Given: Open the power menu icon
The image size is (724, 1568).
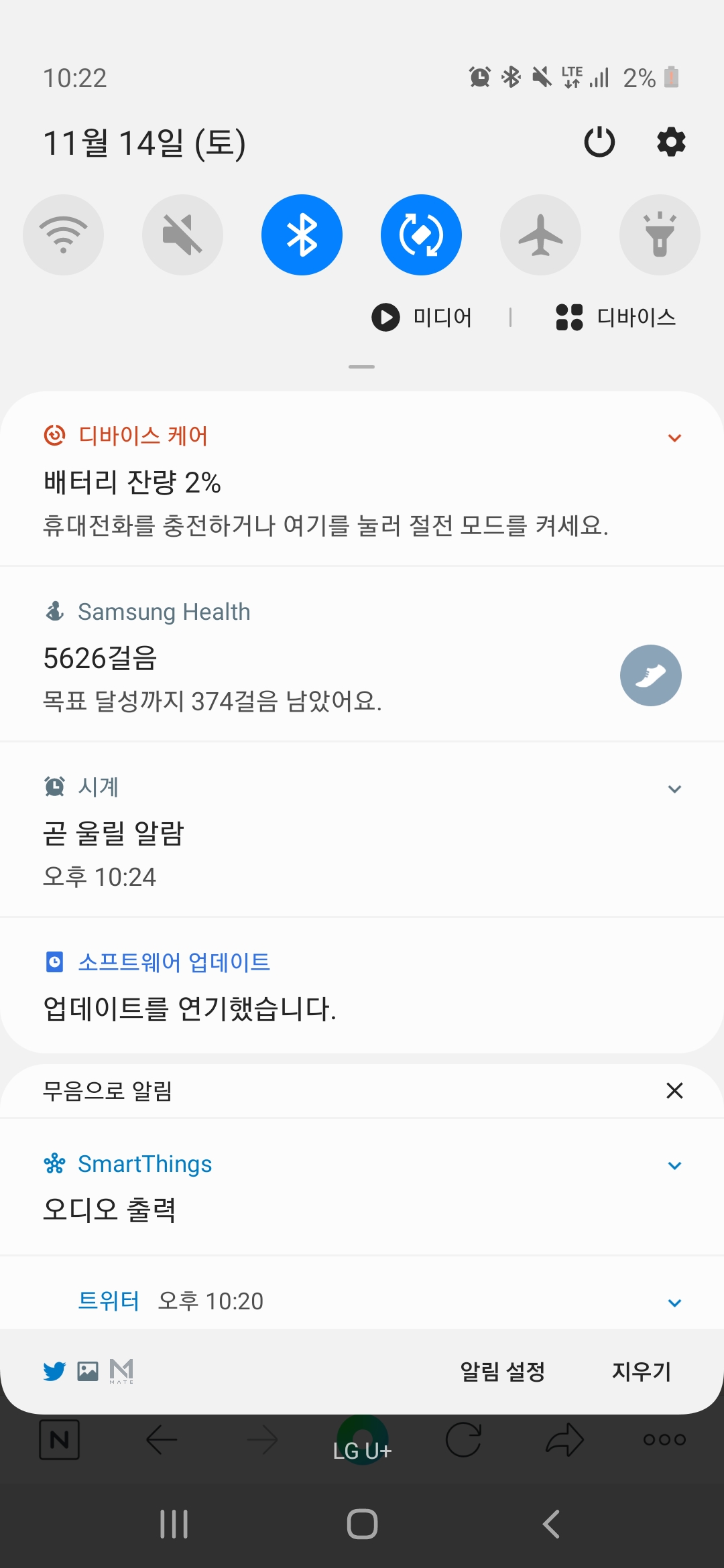Looking at the screenshot, I should (599, 142).
